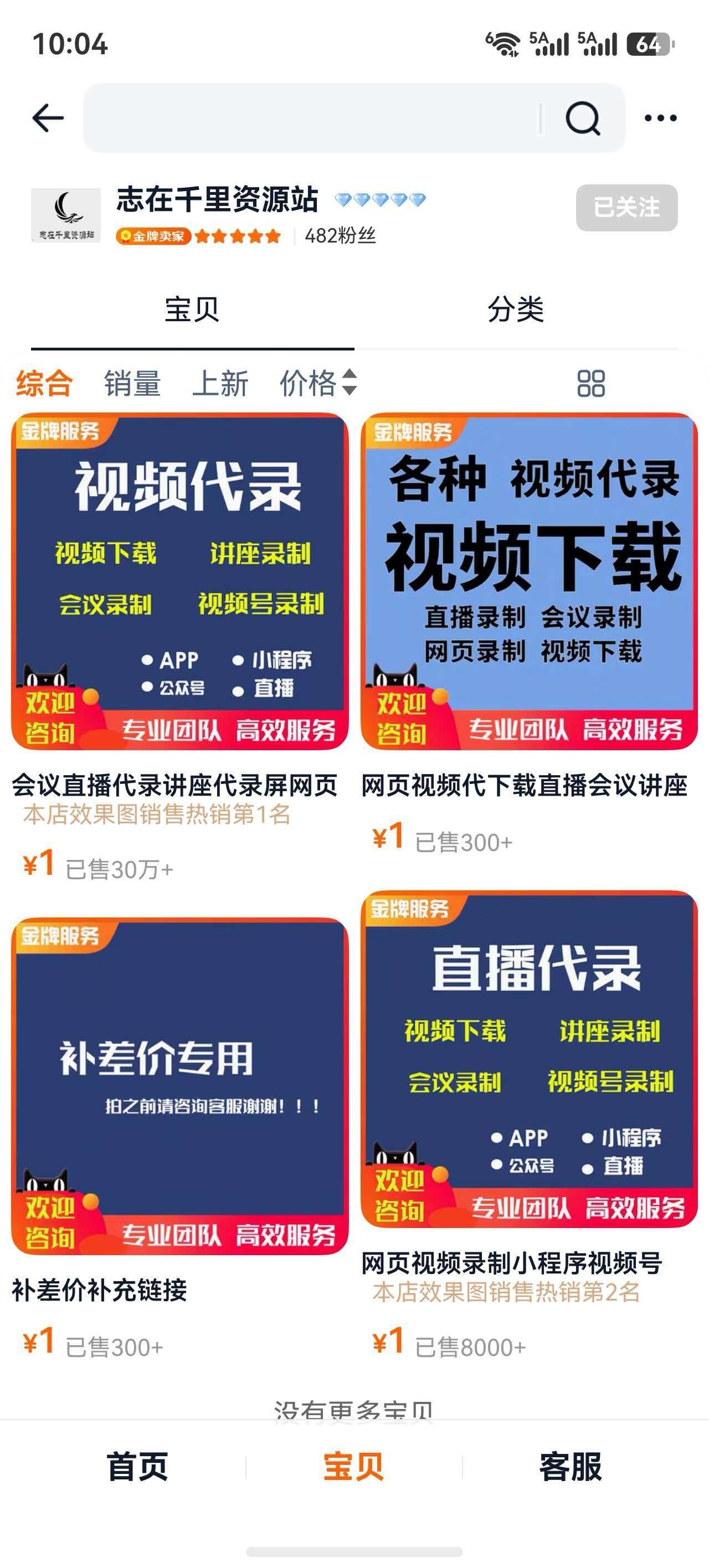Select the 宝贝 top tab
The height and width of the screenshot is (1568, 709).
click(x=192, y=310)
